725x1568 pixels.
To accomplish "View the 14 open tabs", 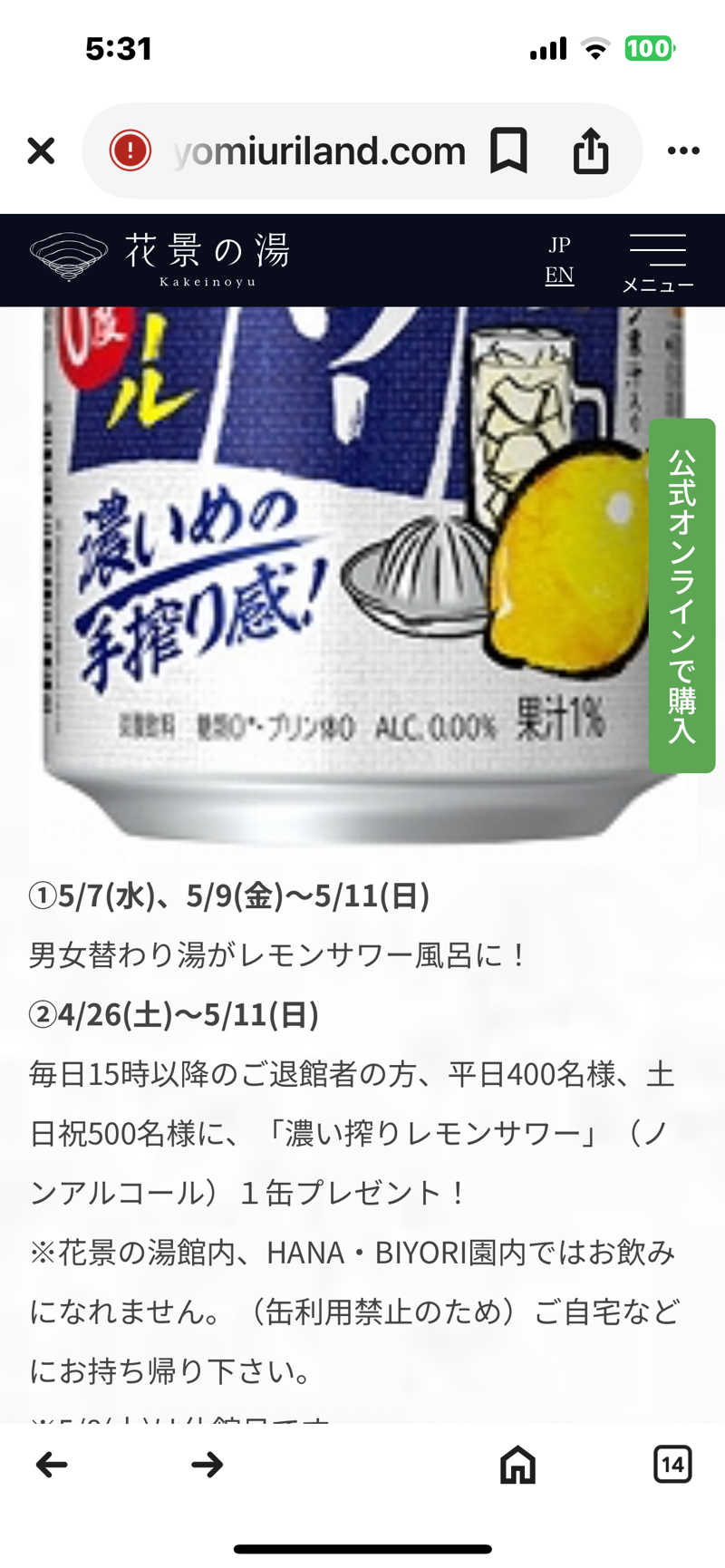I will (672, 1464).
